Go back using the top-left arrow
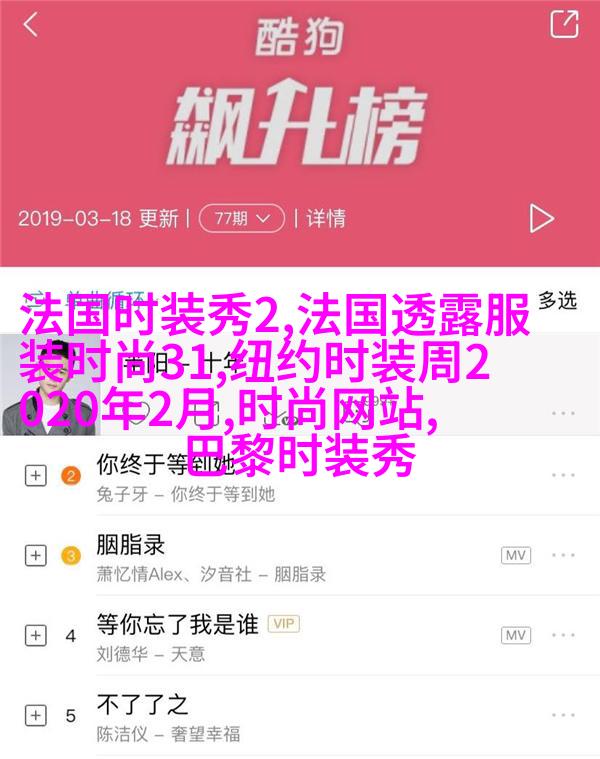The height and width of the screenshot is (759, 600). pyautogui.click(x=31, y=25)
